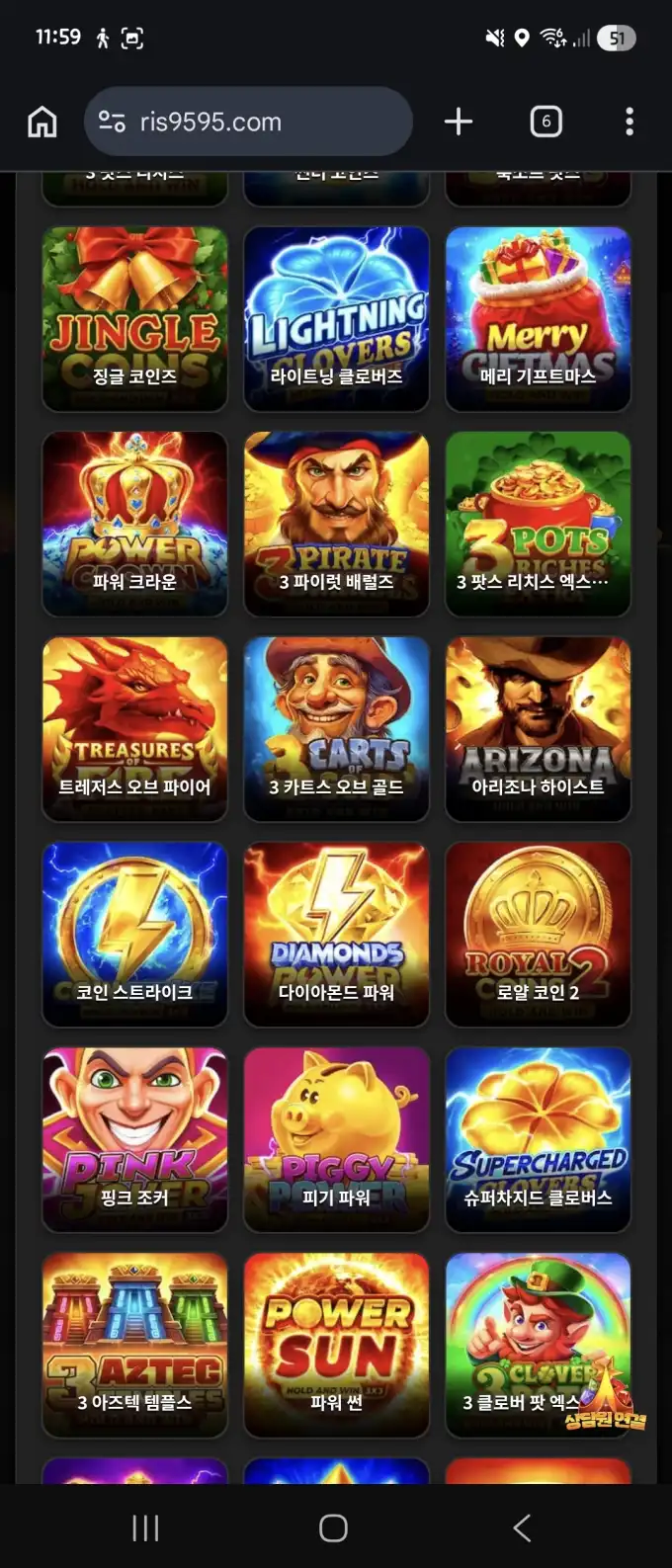This screenshot has height=1568, width=672.
Task: Open the Power Sun game tile
Action: click(x=336, y=1346)
